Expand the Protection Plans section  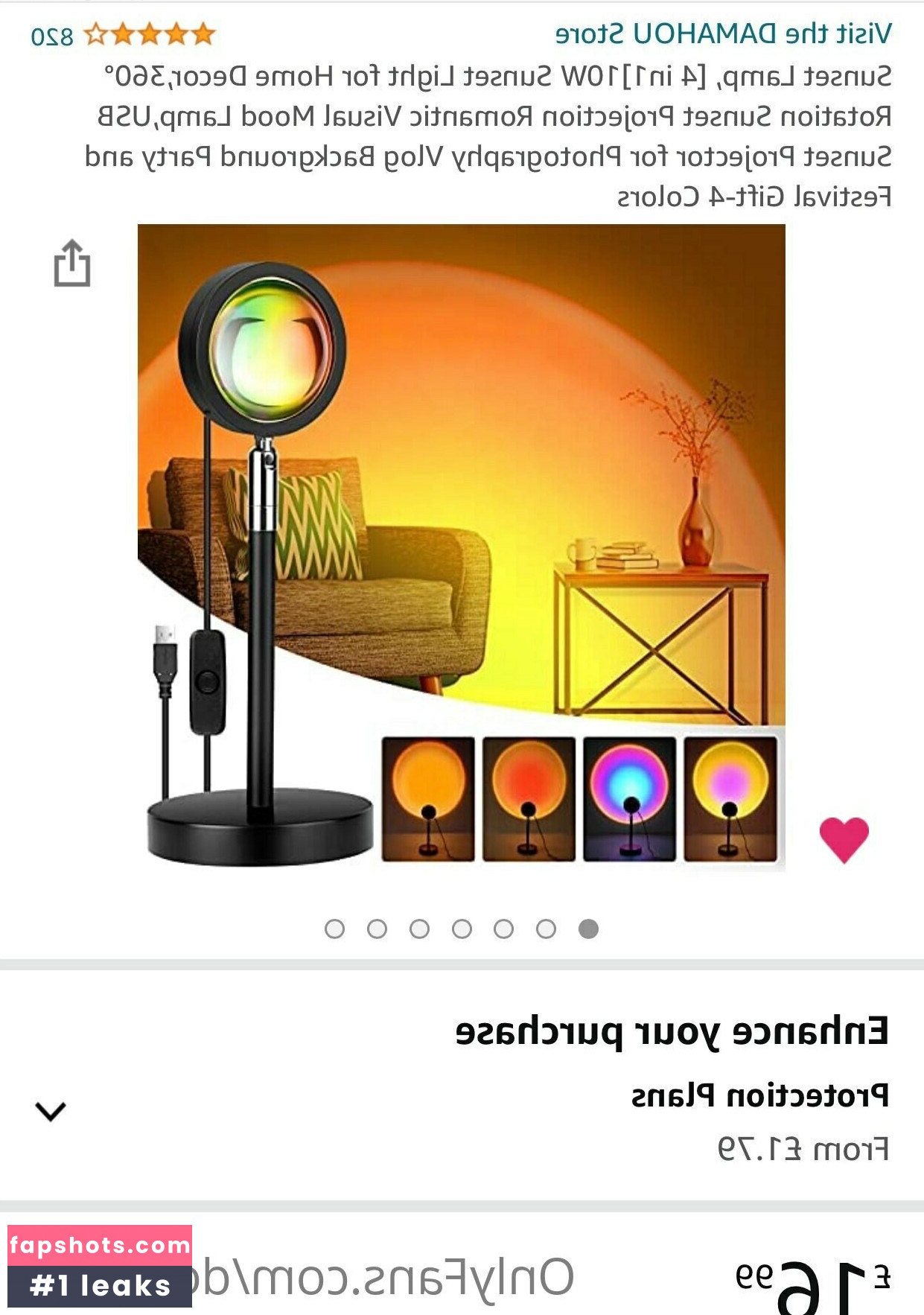[51, 1111]
